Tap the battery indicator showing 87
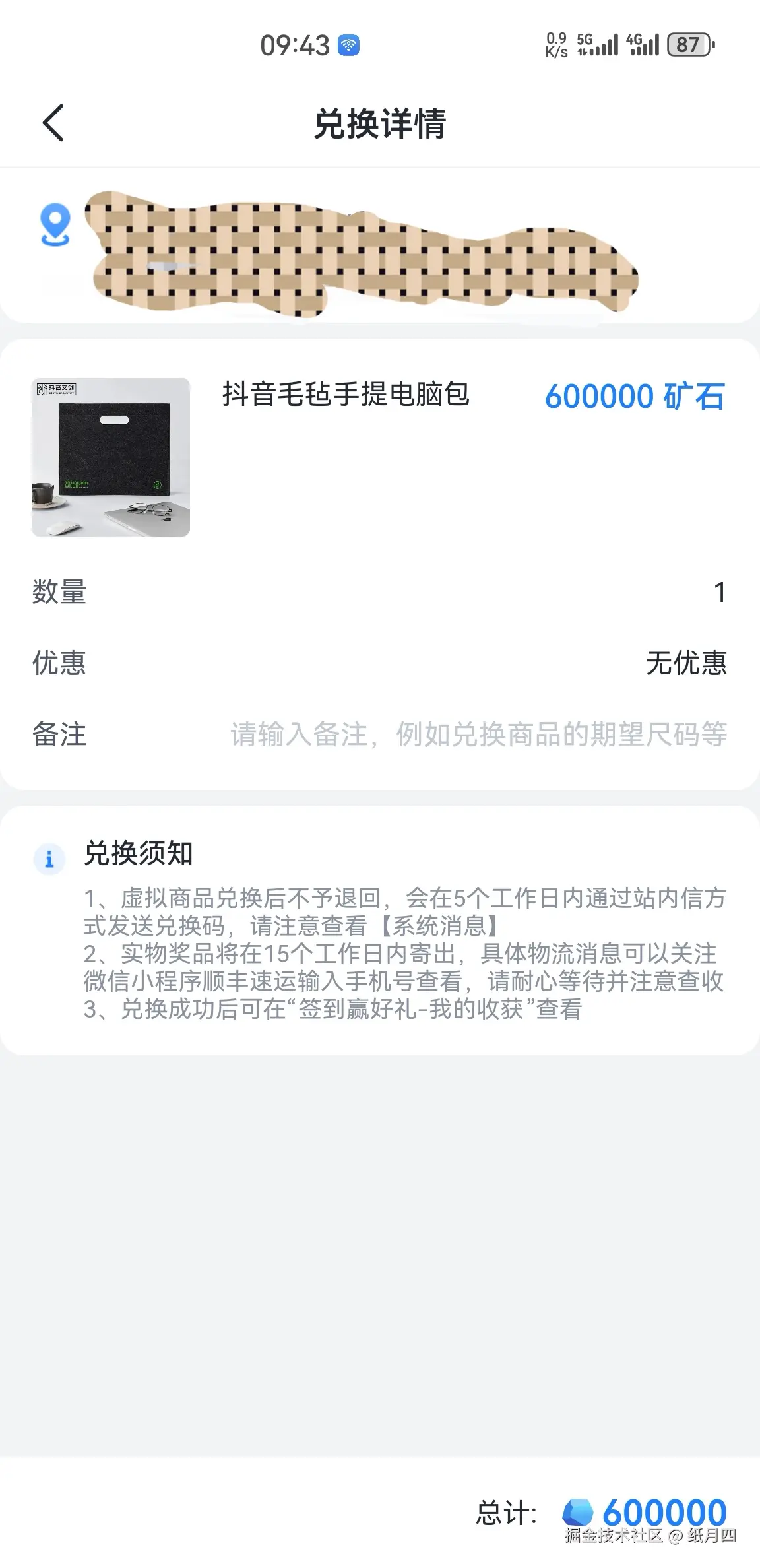Image resolution: width=760 pixels, height=1568 pixels. coord(689,45)
